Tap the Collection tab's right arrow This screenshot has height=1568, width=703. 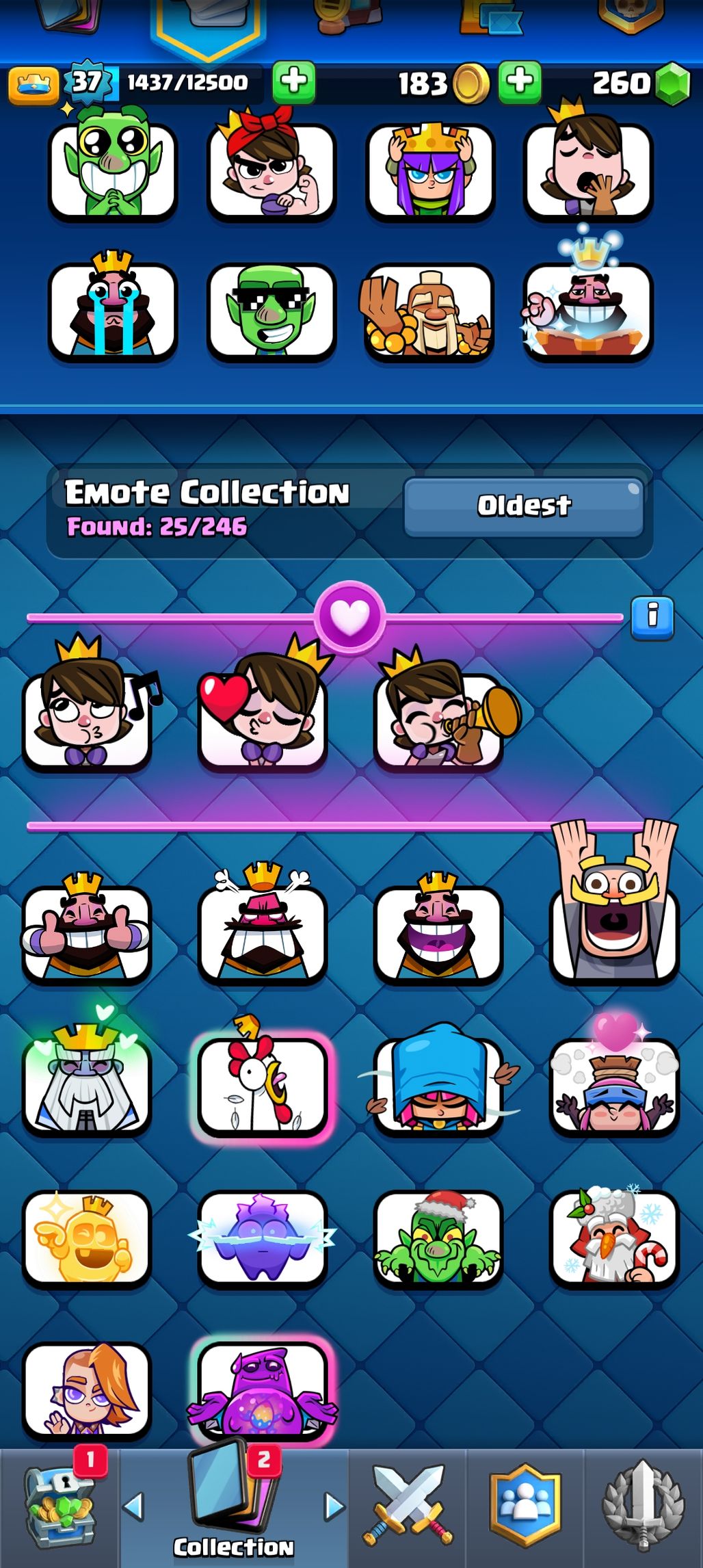[x=334, y=1506]
